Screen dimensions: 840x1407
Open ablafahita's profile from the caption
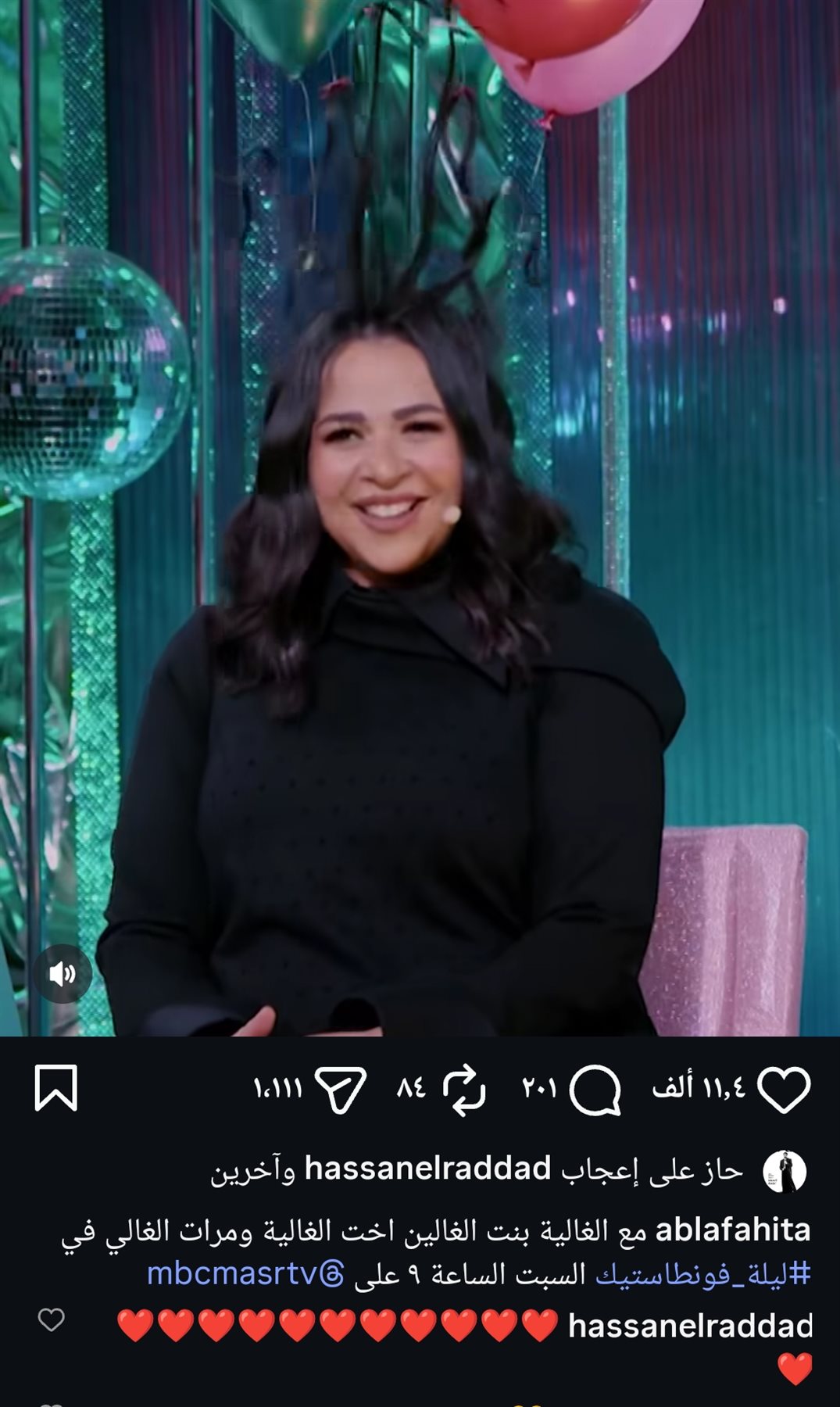(732, 1230)
